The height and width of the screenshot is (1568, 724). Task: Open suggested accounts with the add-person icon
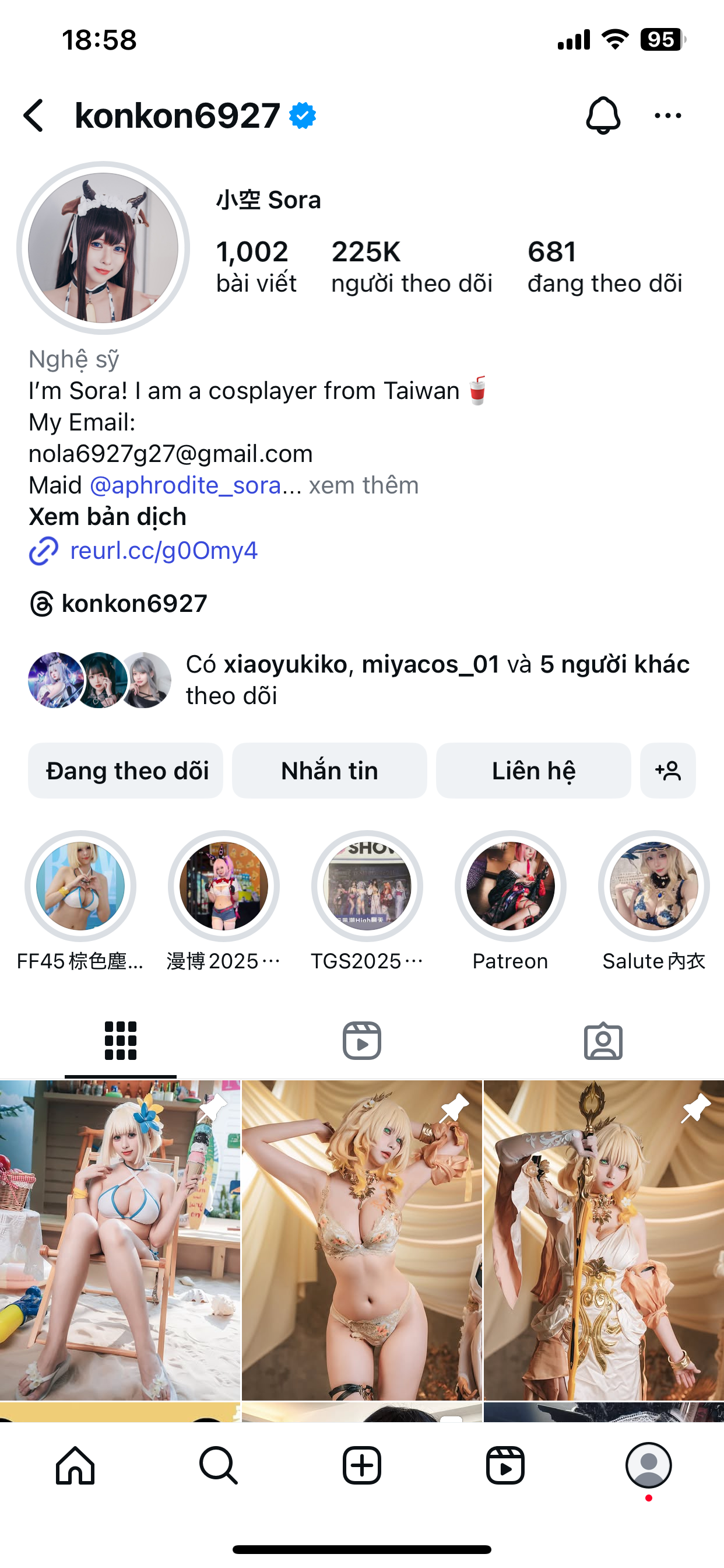click(667, 771)
